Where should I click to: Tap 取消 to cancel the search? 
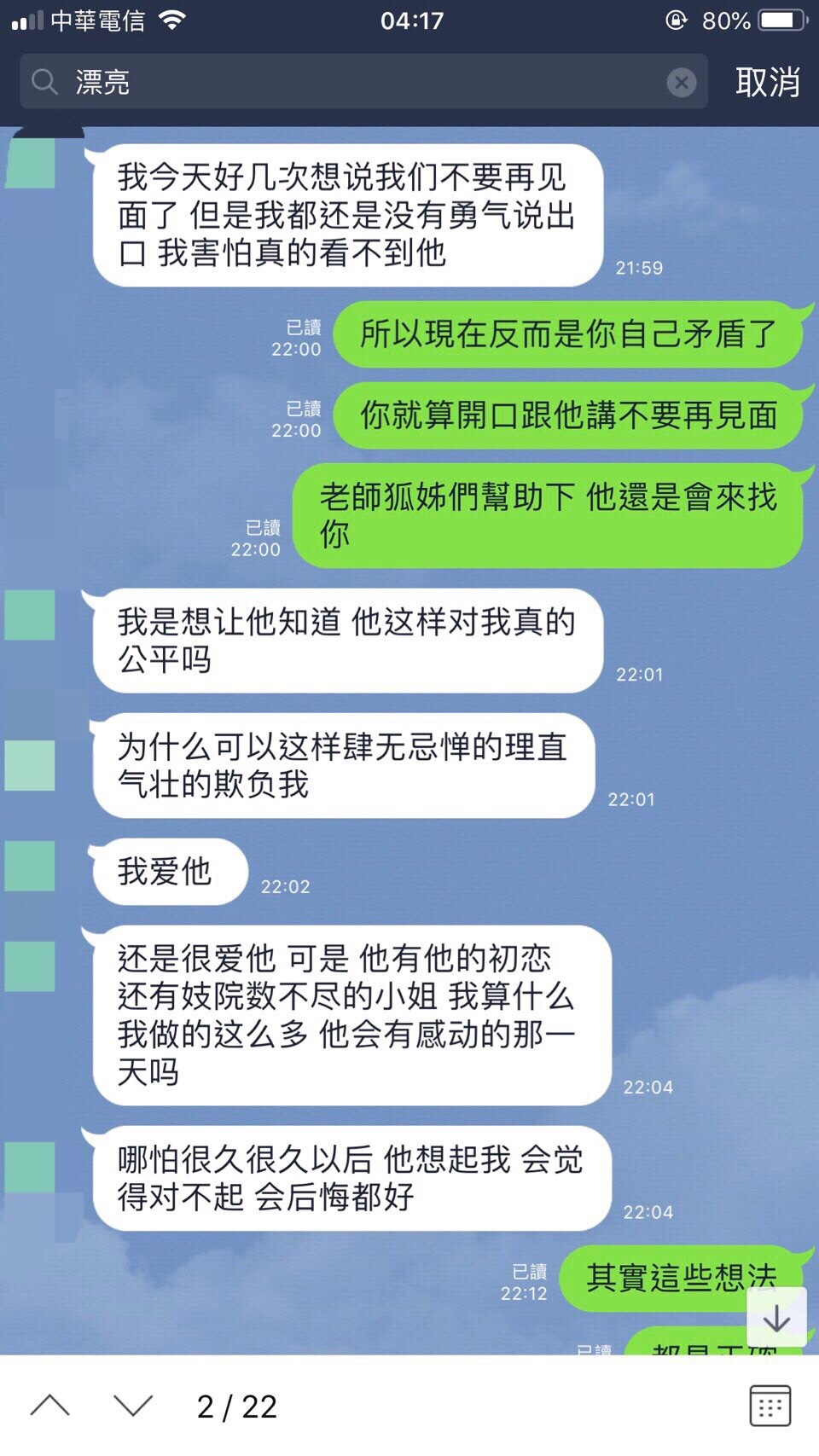pos(767,82)
